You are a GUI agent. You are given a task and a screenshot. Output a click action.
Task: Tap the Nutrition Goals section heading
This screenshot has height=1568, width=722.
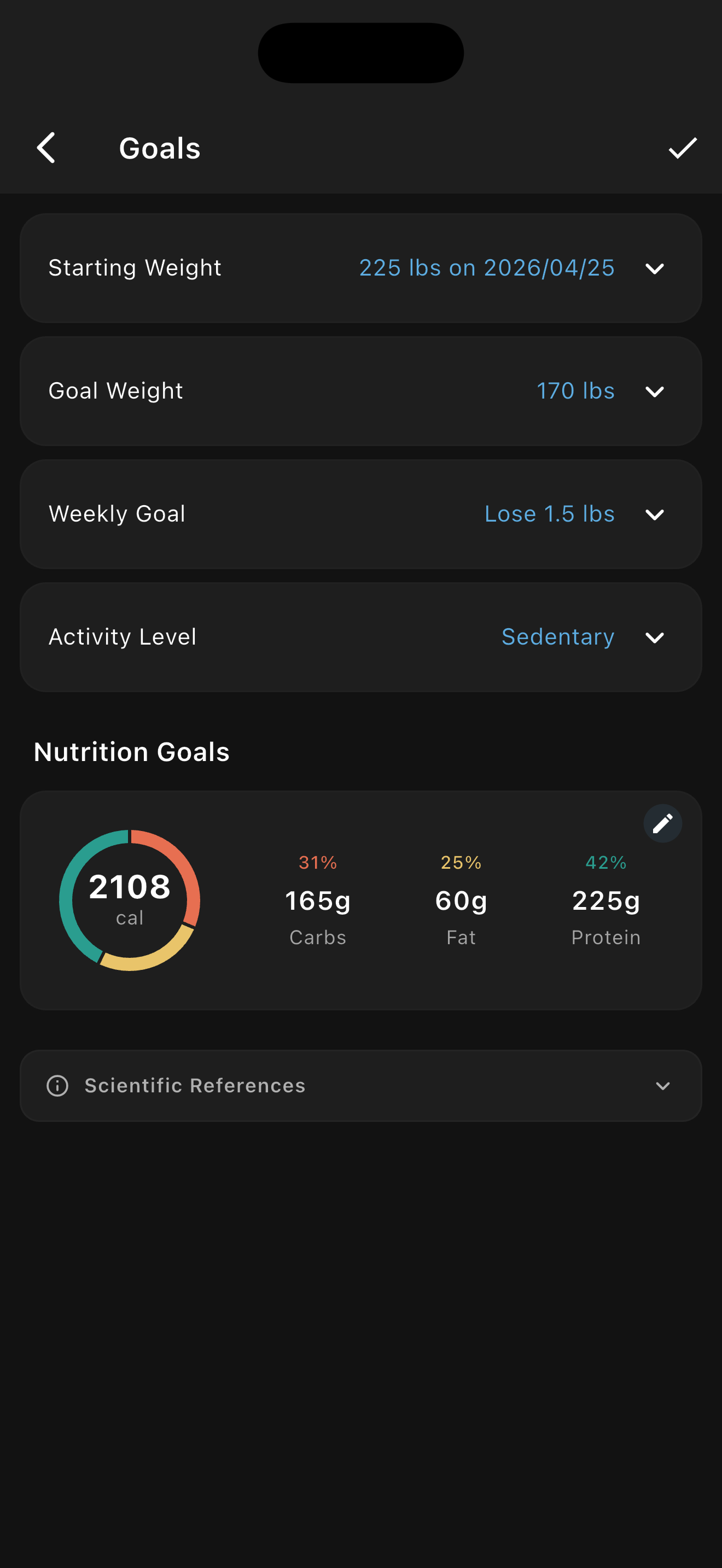click(131, 751)
